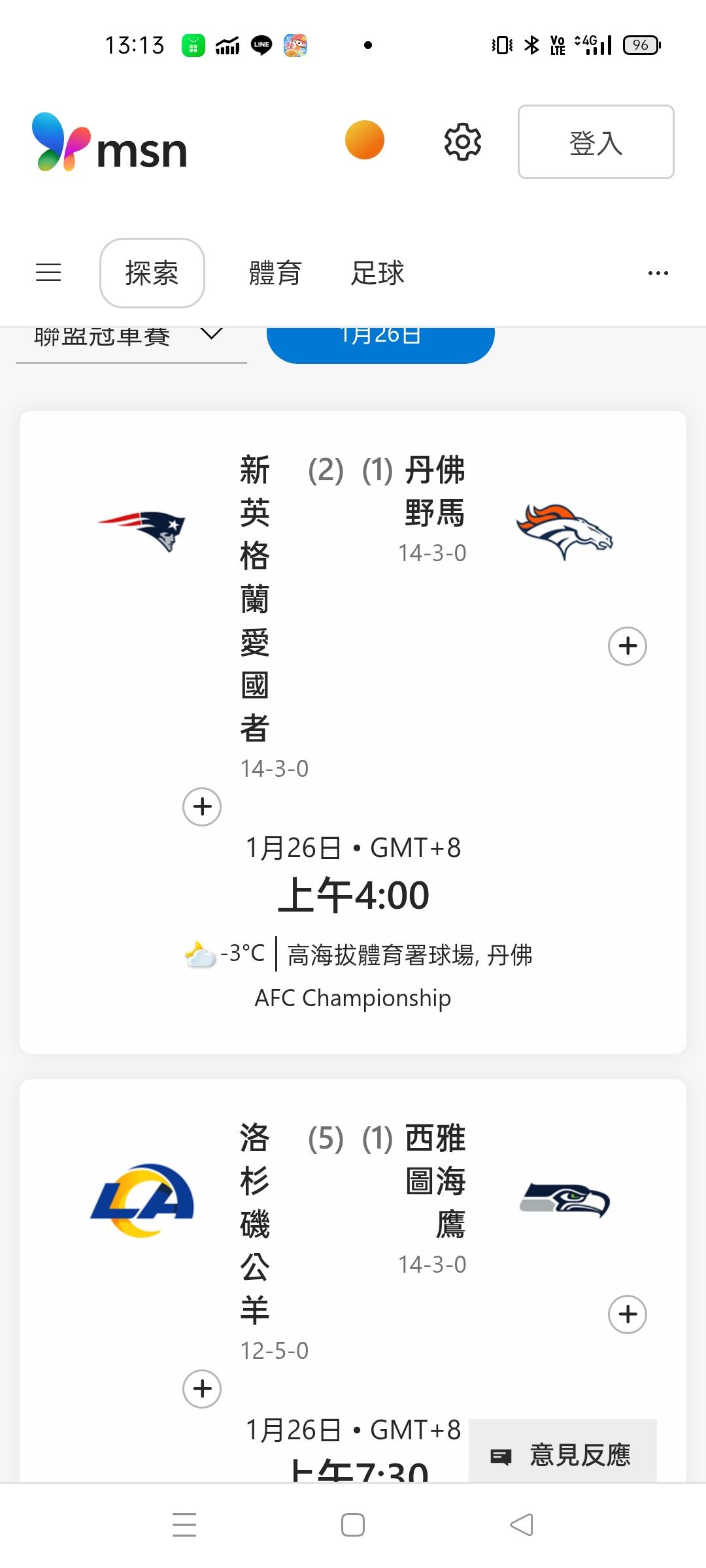
Task: Open the 意見反應 feedback button
Action: click(x=563, y=1455)
